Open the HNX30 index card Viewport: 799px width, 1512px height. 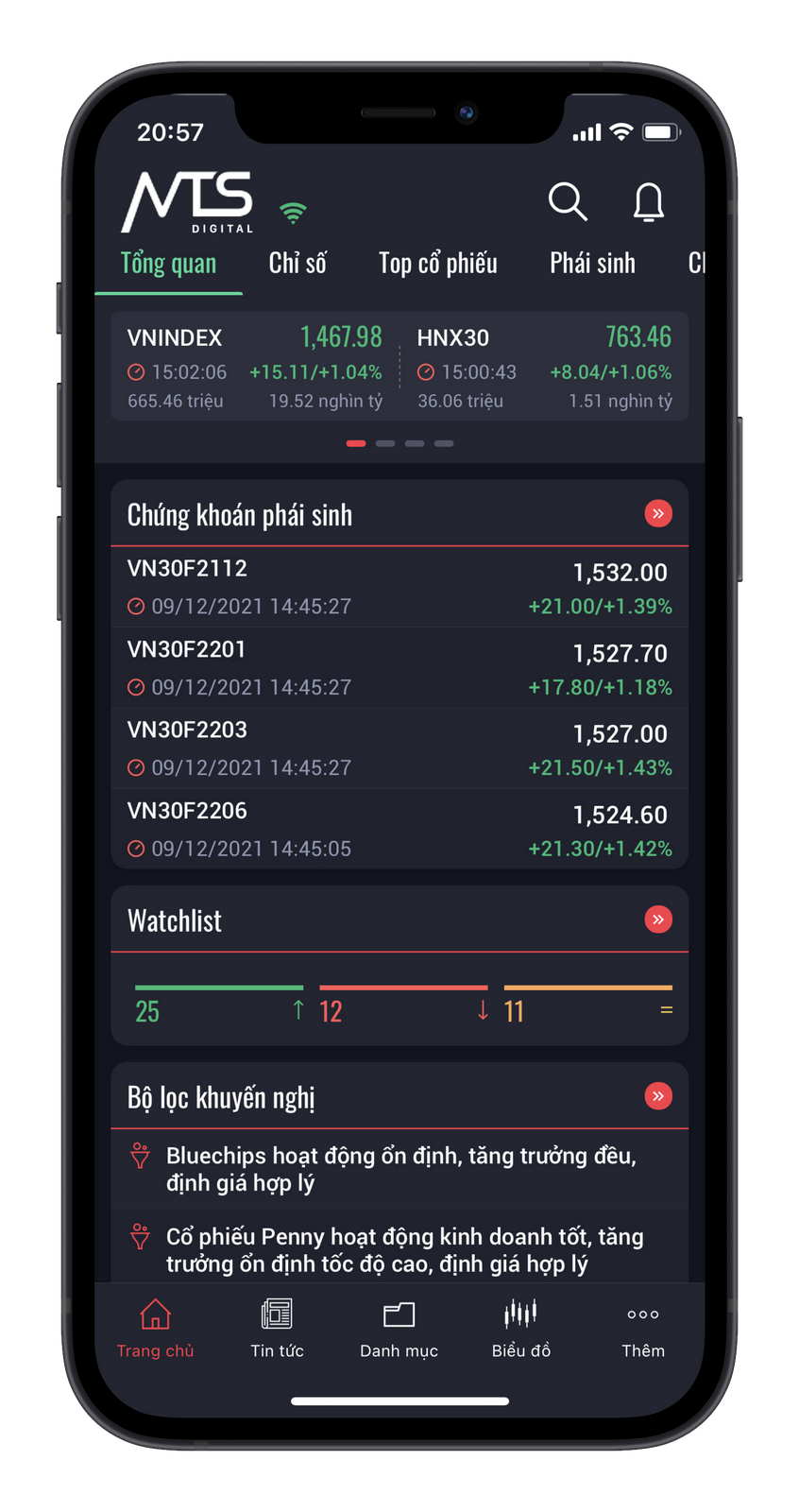pos(544,368)
